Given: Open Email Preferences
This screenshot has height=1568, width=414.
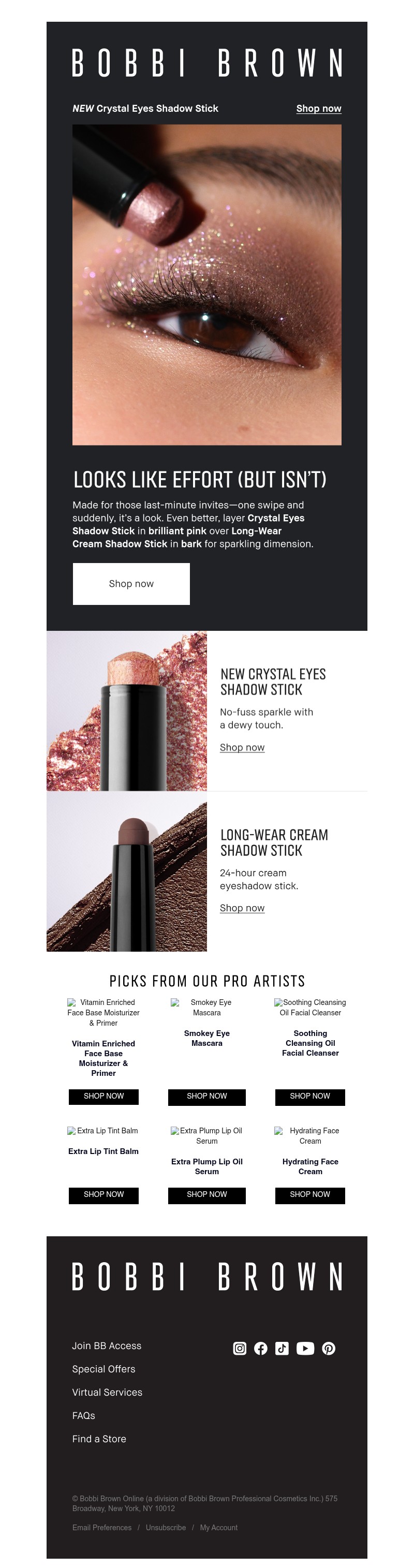Looking at the screenshot, I should [101, 1527].
